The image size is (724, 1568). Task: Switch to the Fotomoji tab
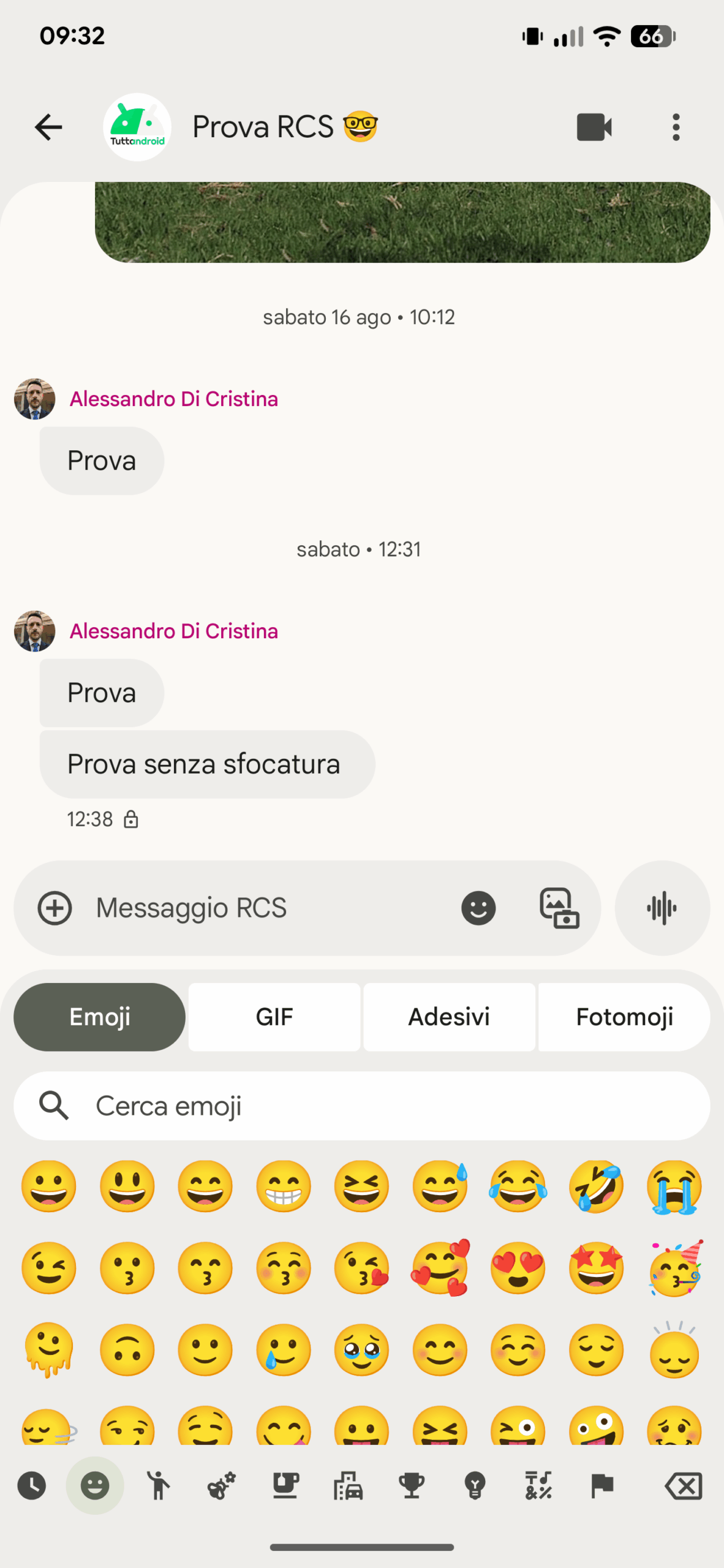tap(624, 1017)
